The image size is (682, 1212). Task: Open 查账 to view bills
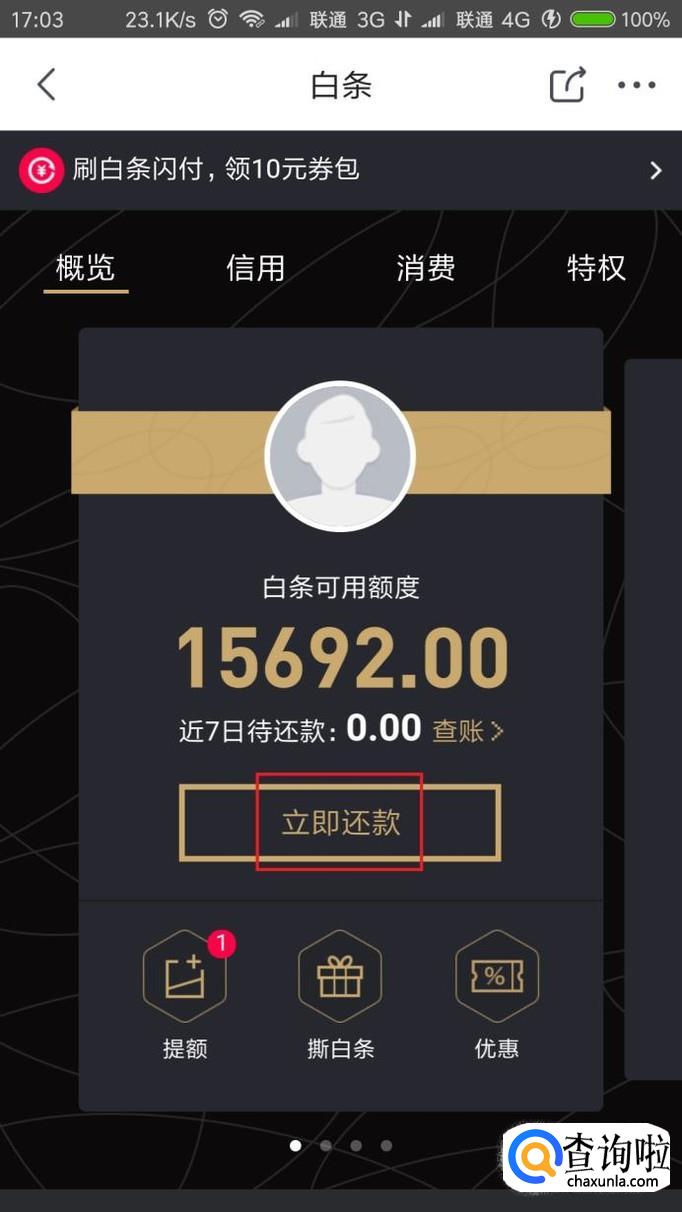tap(467, 730)
